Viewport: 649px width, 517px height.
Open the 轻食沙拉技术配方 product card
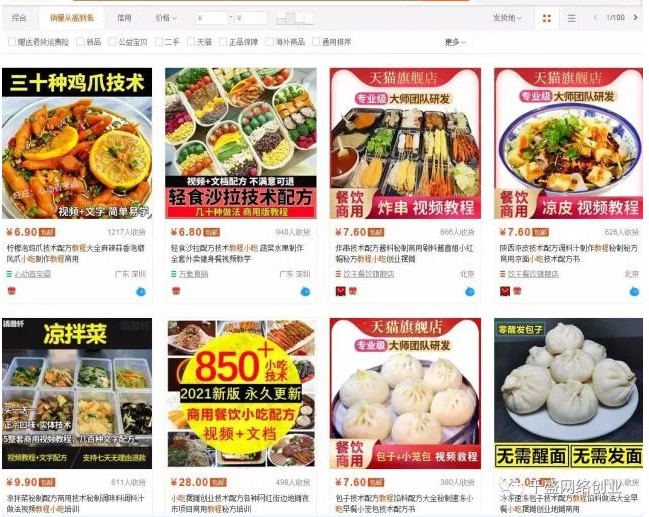[x=240, y=143]
